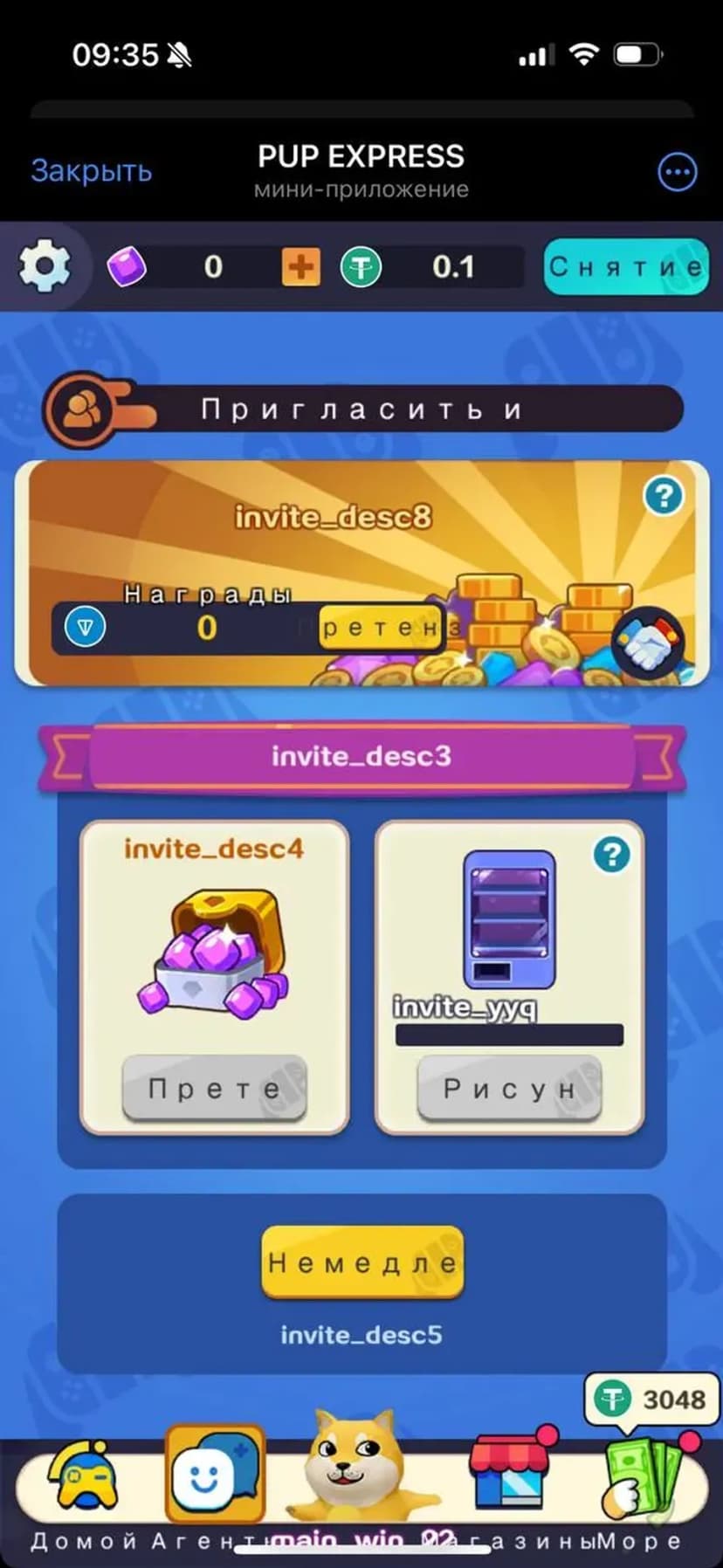The width and height of the screenshot is (723, 1568).
Task: Tap the yellow Немедле invite button
Action: (361, 1262)
